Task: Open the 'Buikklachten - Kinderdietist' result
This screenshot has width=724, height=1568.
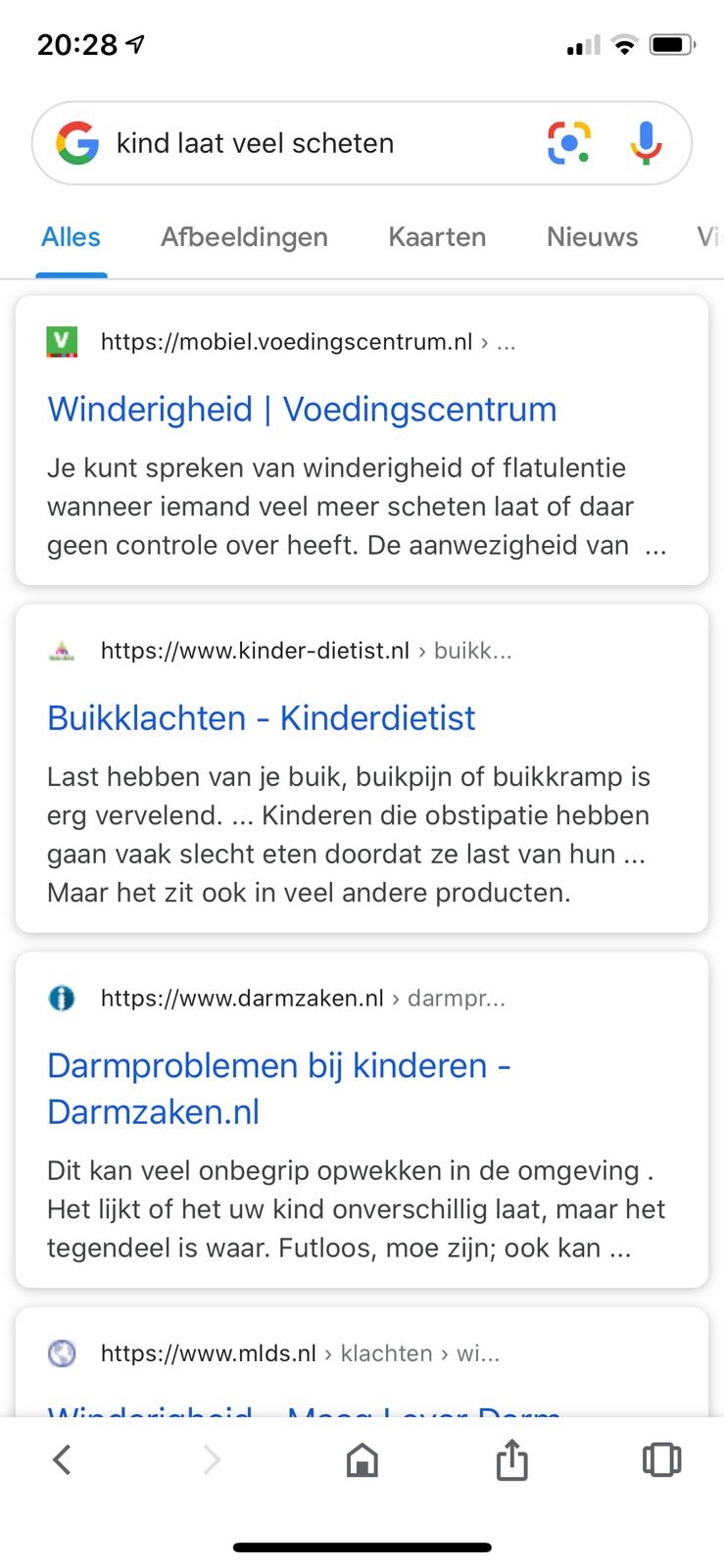Action: point(261,718)
